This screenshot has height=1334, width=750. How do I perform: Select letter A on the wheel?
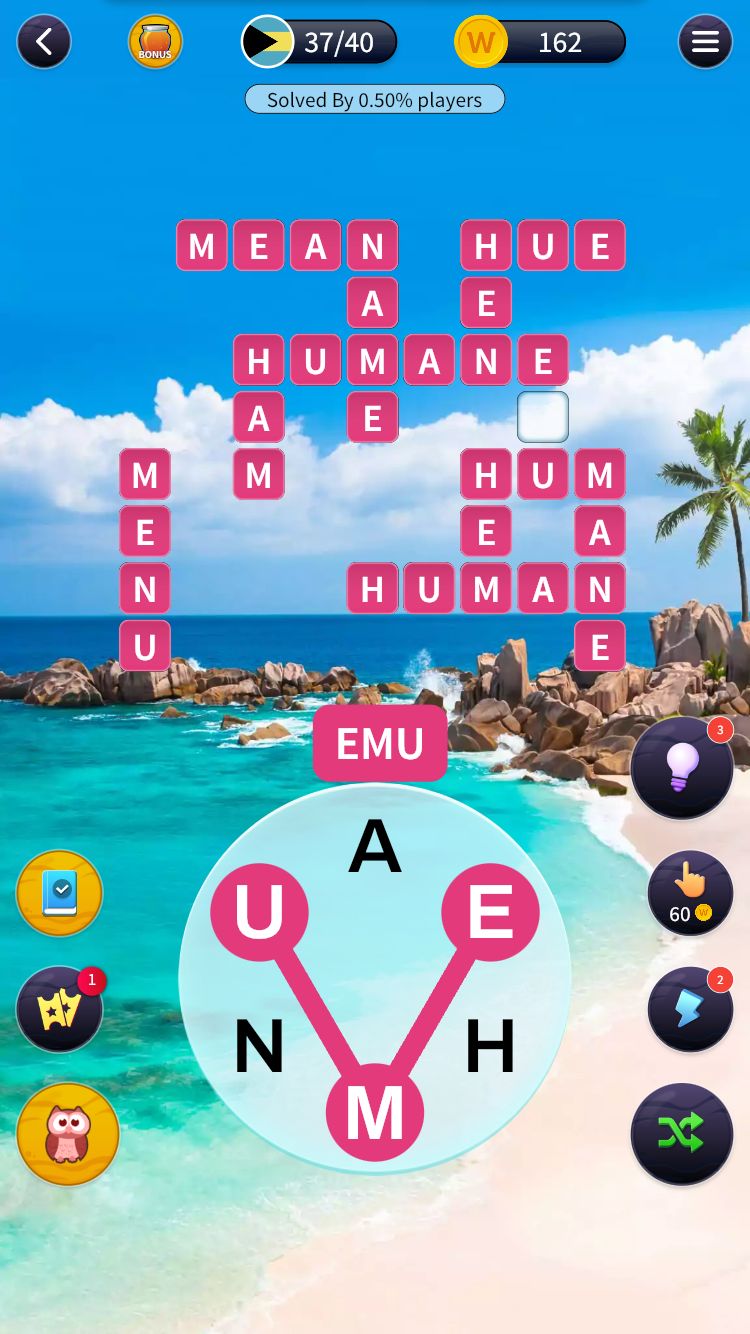click(x=375, y=847)
